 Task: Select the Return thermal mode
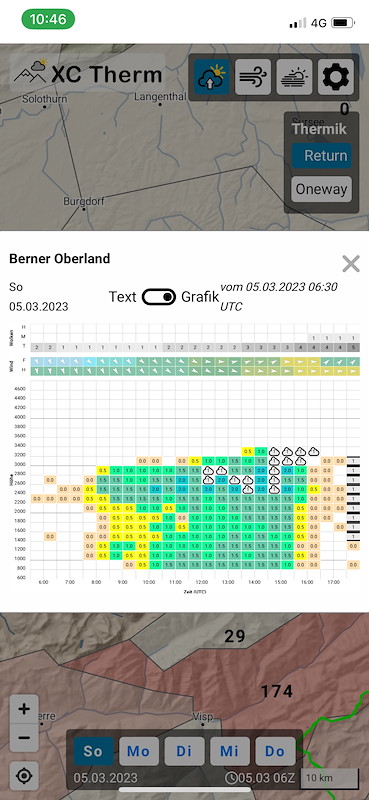coord(322,156)
